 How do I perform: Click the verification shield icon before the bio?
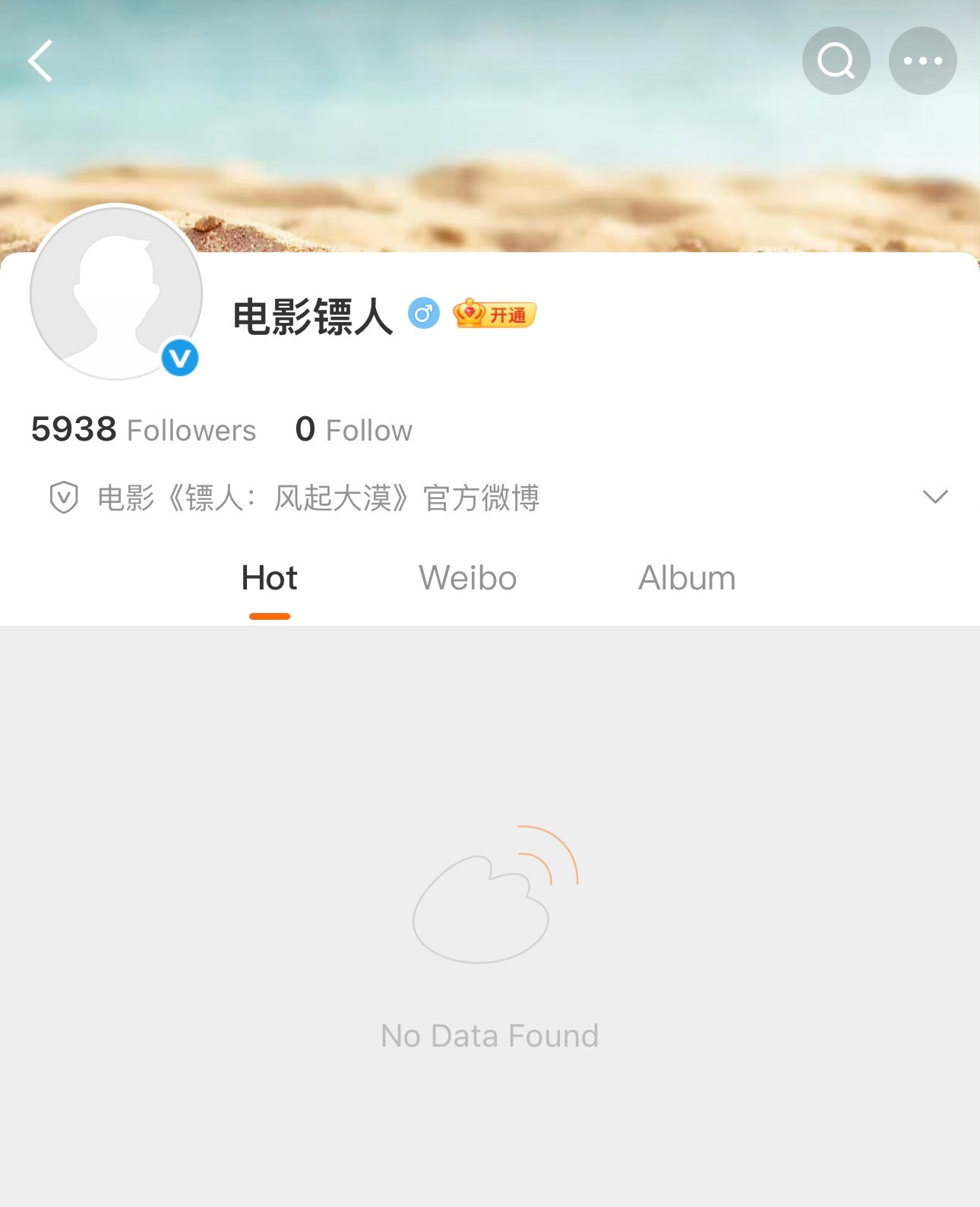(64, 498)
